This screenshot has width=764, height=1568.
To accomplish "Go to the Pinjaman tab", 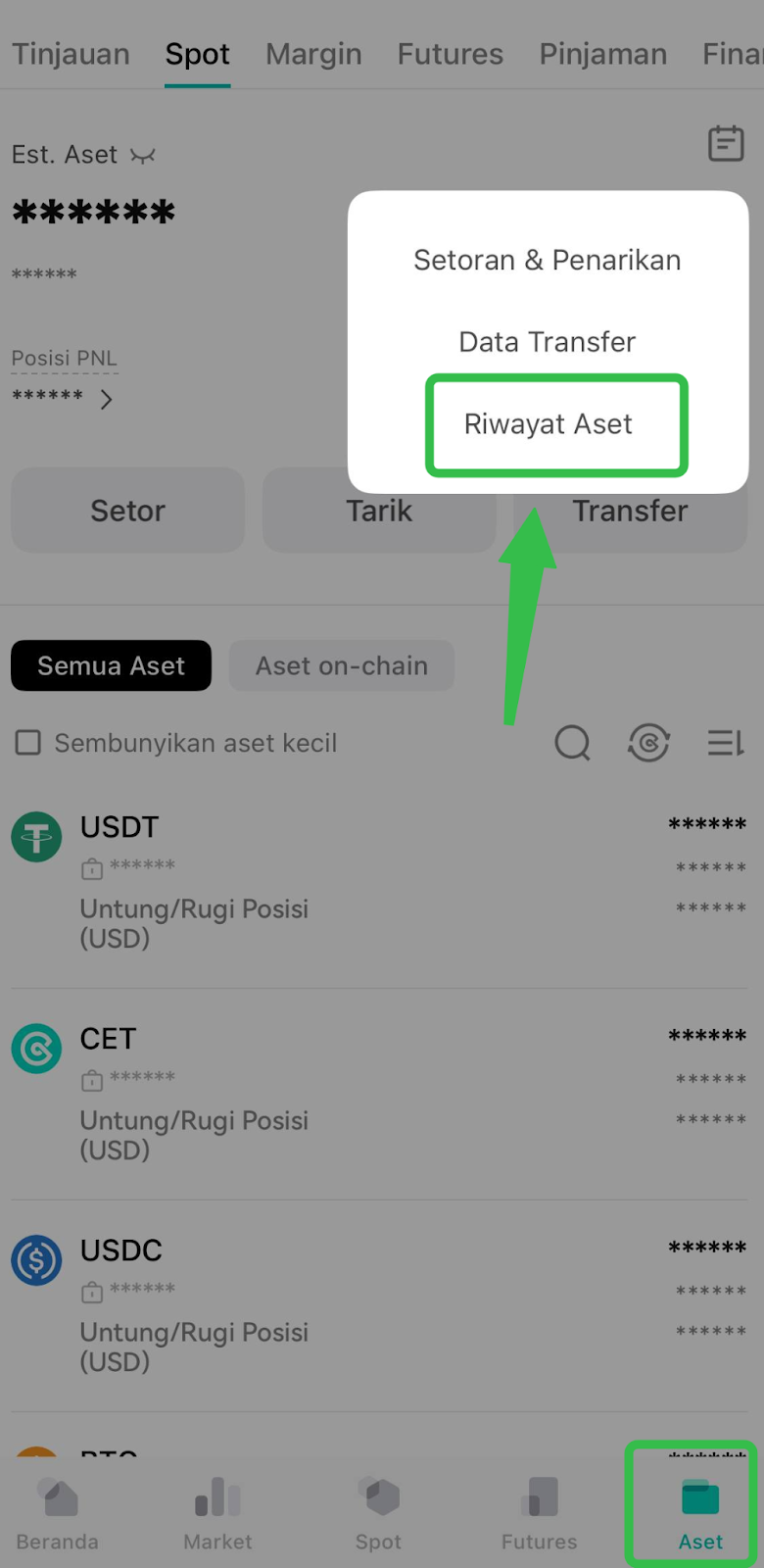I will point(603,54).
